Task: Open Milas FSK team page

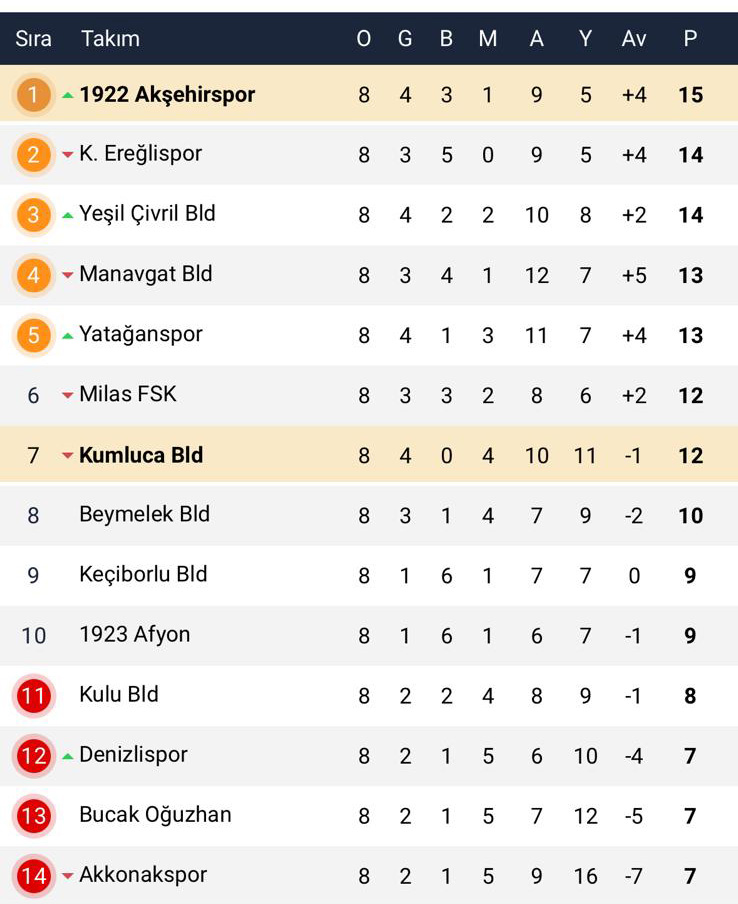Action: pyautogui.click(x=128, y=394)
